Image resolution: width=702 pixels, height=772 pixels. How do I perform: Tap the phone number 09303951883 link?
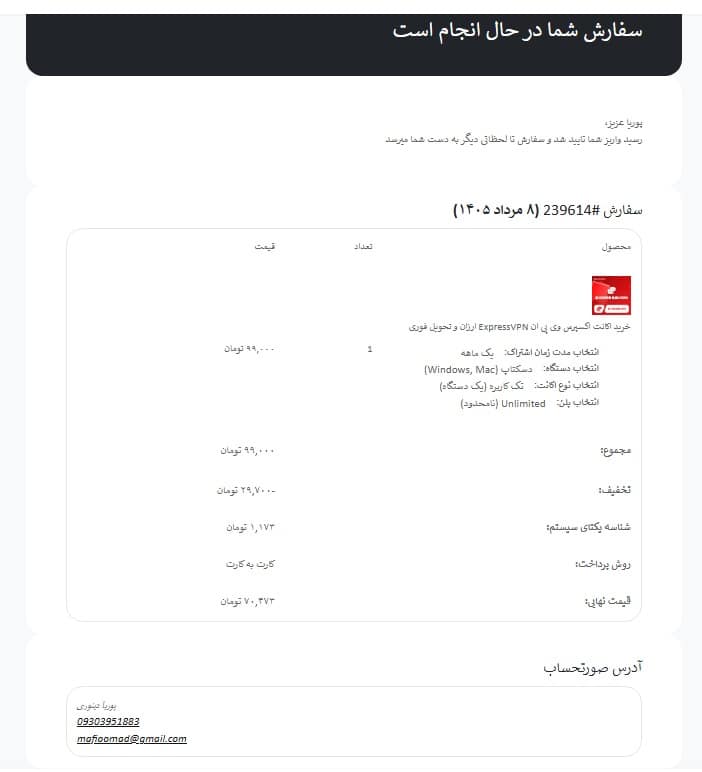(108, 721)
